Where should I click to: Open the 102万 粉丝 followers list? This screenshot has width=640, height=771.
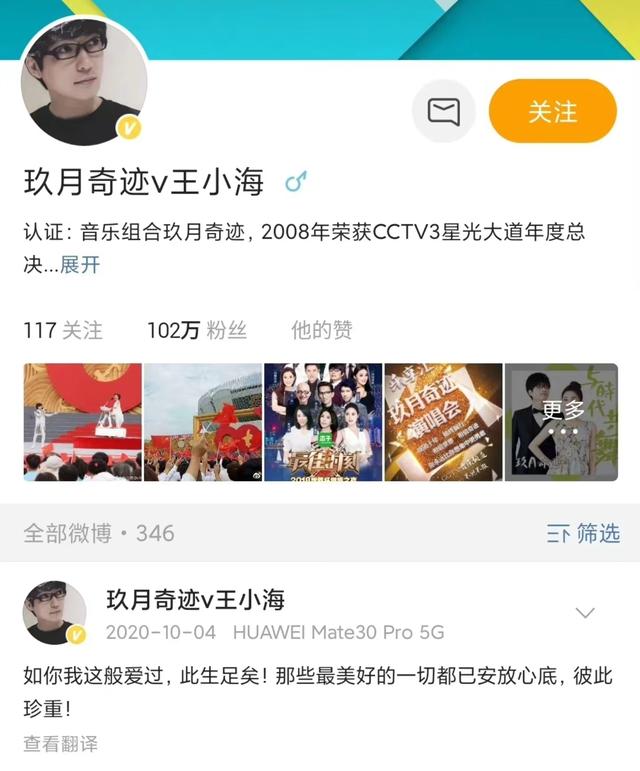(x=197, y=330)
